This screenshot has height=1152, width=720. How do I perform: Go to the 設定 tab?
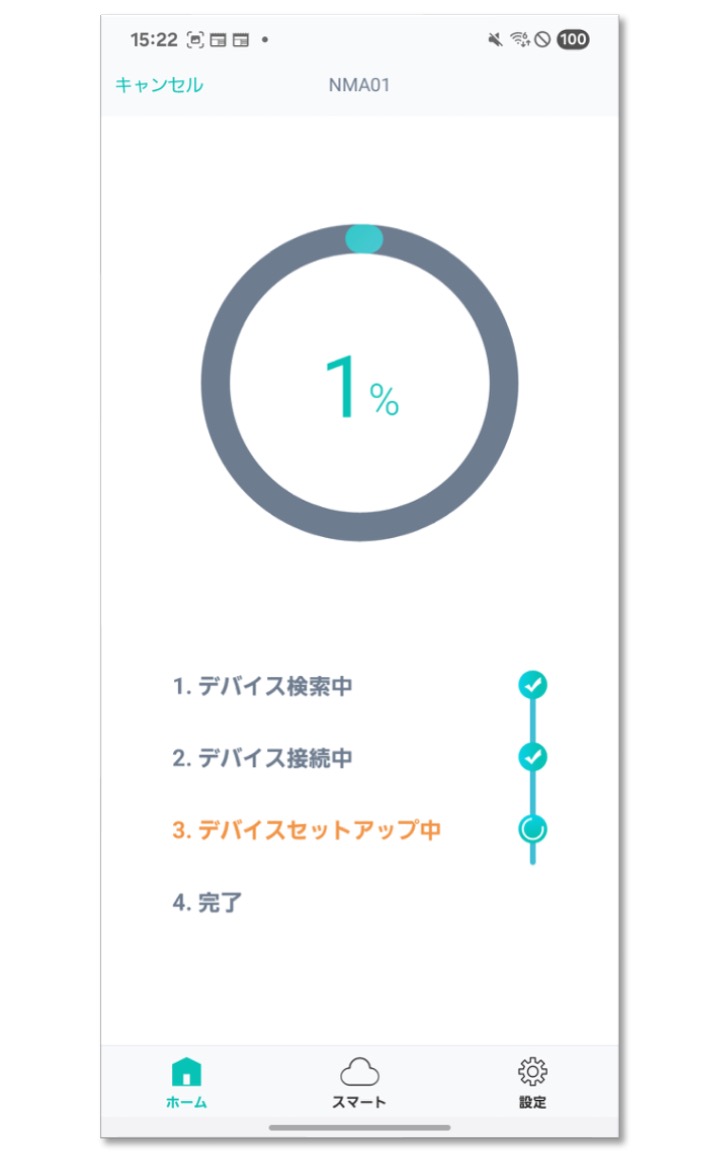point(532,1083)
